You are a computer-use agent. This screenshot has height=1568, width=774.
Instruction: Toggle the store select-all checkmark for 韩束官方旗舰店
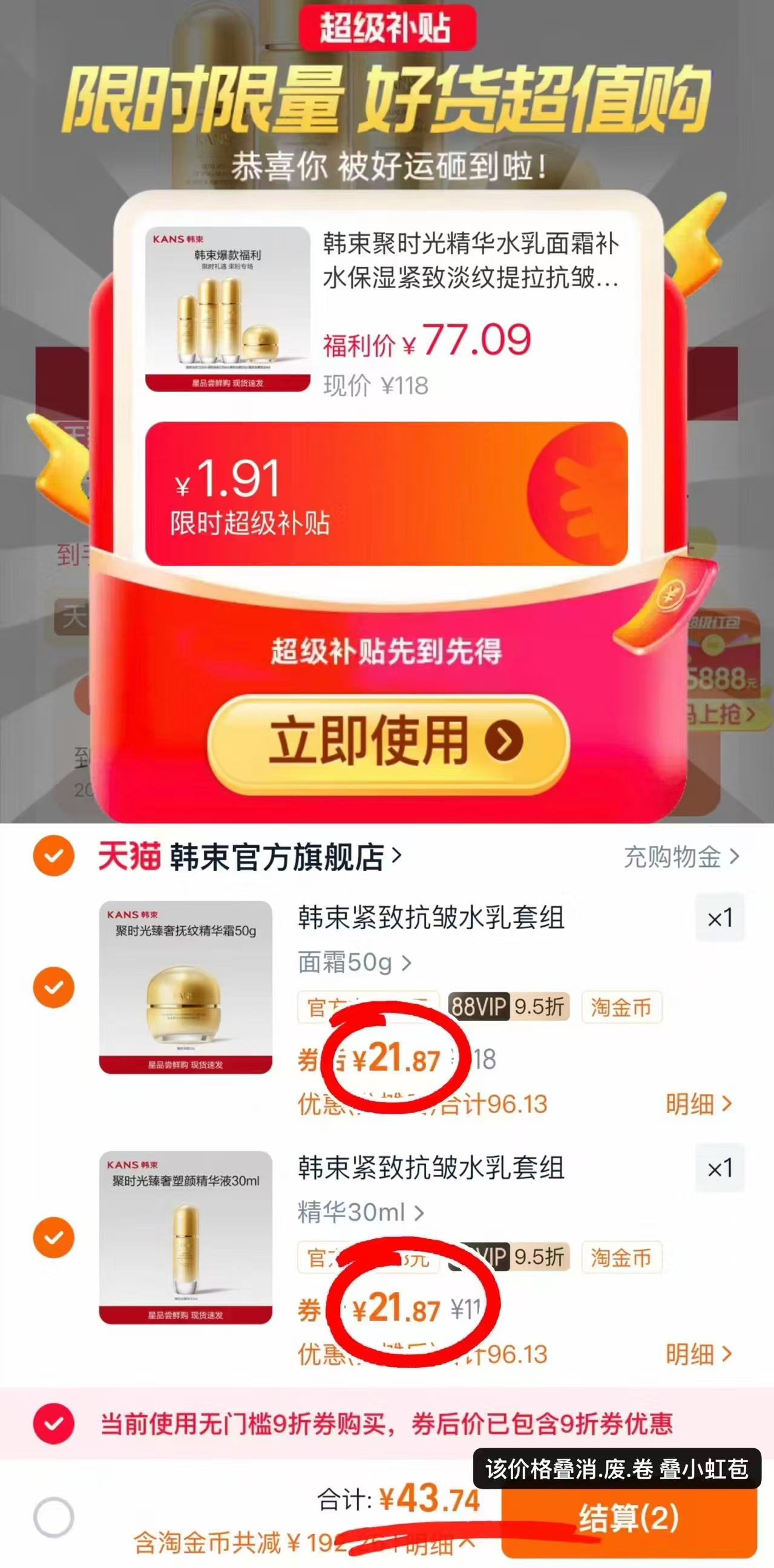click(x=54, y=858)
